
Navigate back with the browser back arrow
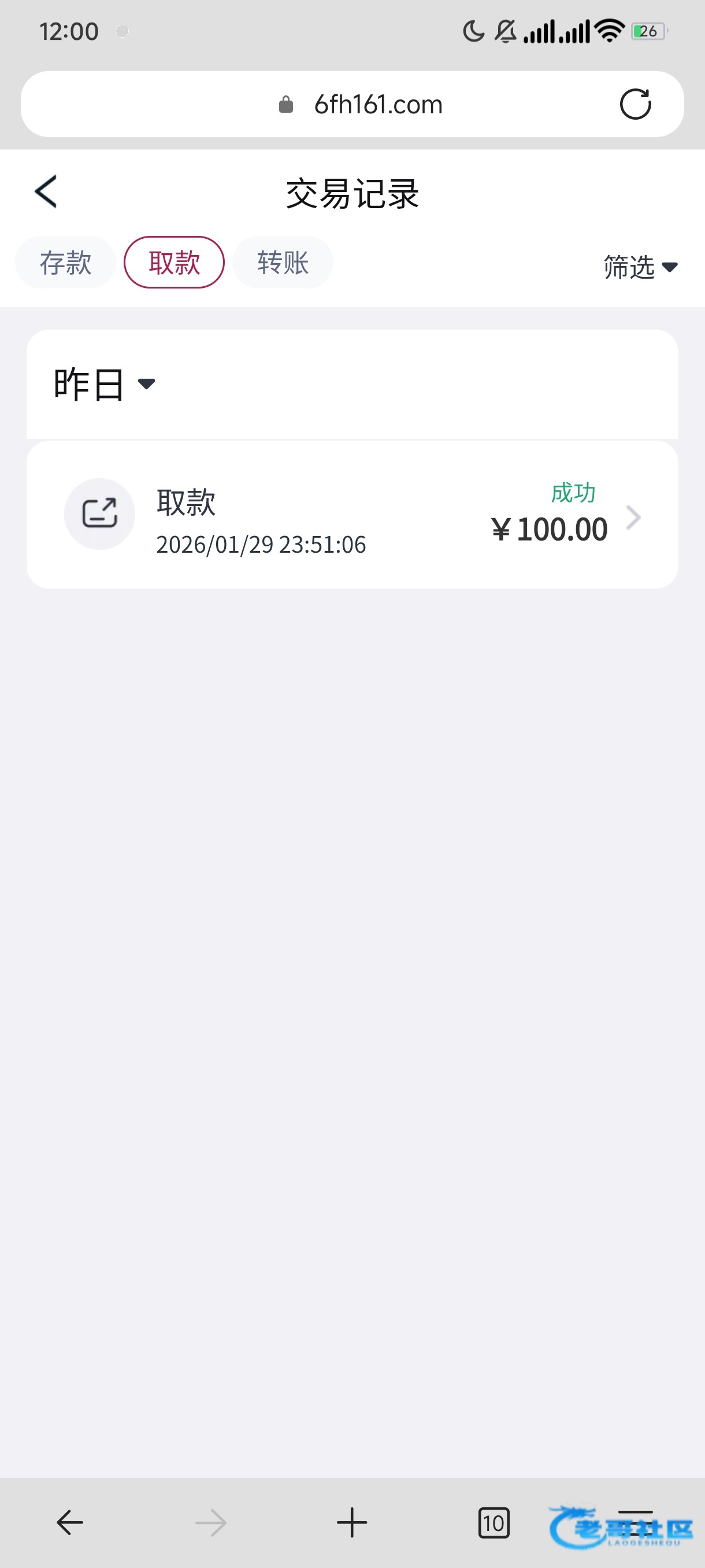pyautogui.click(x=70, y=1523)
